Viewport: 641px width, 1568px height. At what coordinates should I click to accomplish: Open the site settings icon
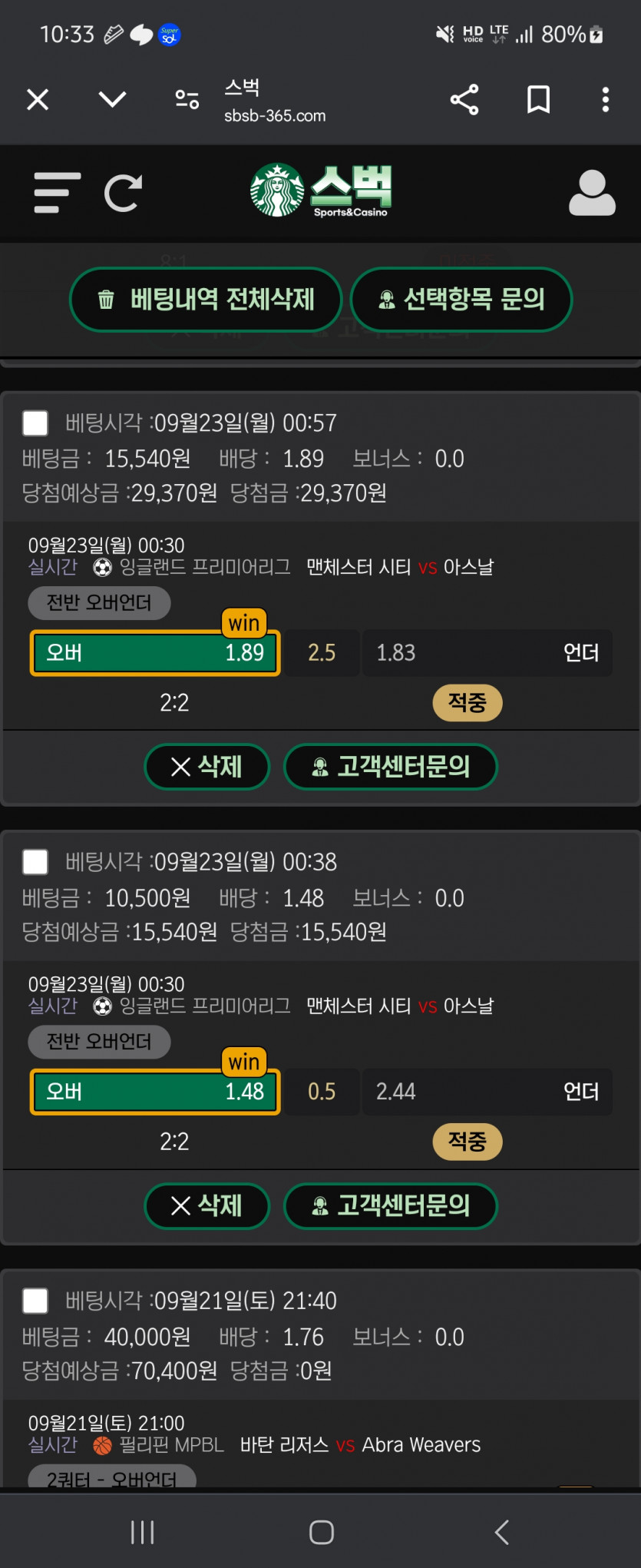(187, 99)
